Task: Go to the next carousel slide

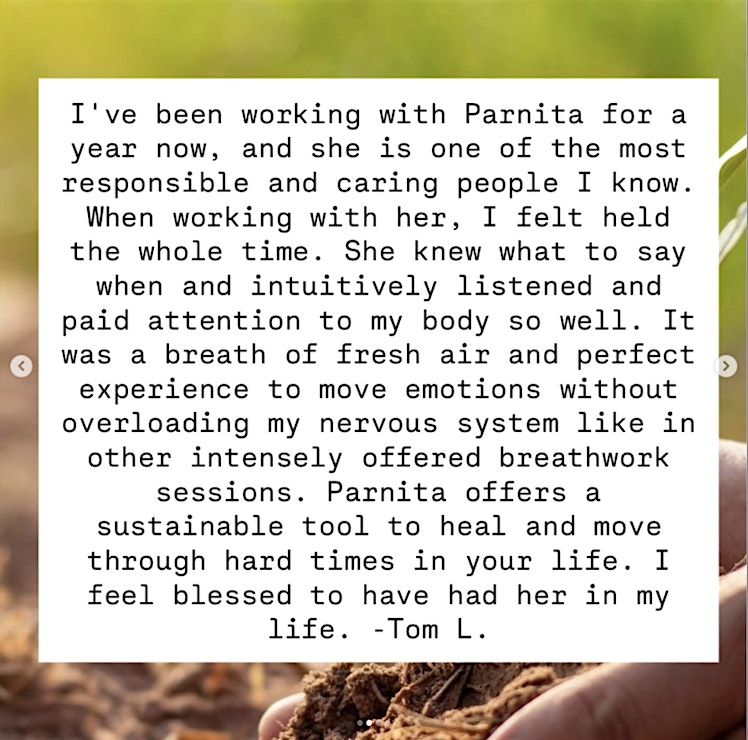Action: (726, 366)
